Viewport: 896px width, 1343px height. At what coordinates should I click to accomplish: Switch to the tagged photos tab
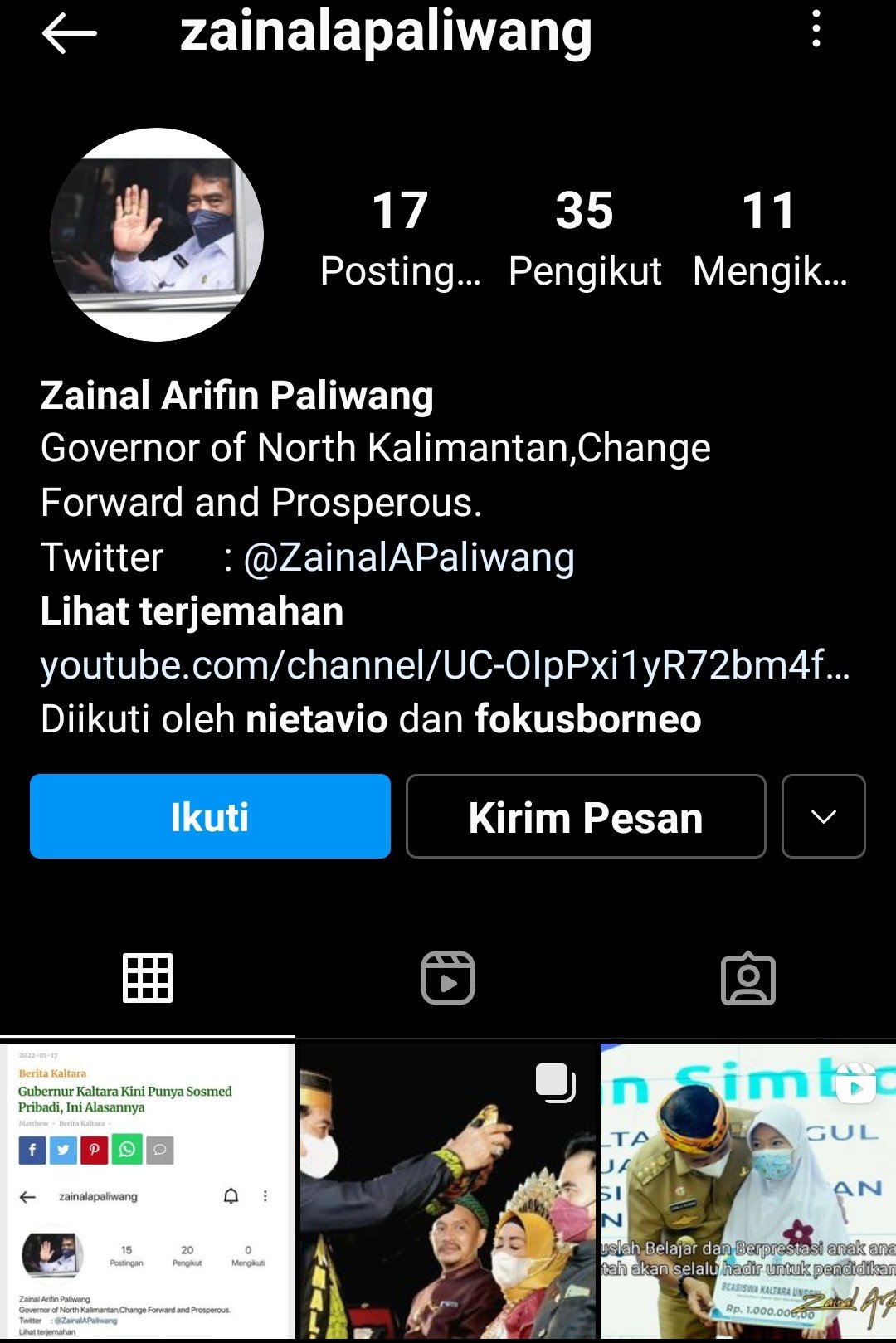click(x=747, y=978)
